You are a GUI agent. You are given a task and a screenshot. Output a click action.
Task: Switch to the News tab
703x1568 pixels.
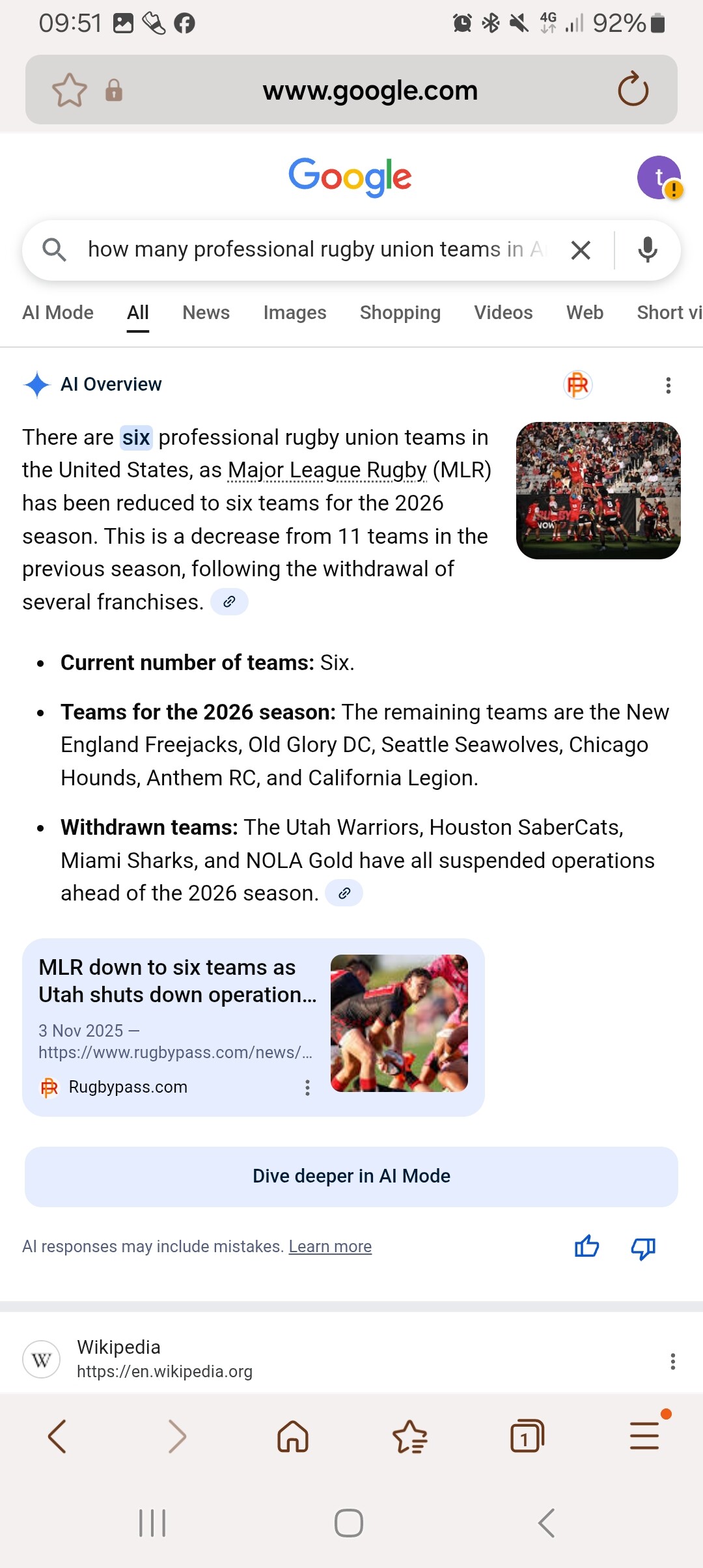(206, 313)
